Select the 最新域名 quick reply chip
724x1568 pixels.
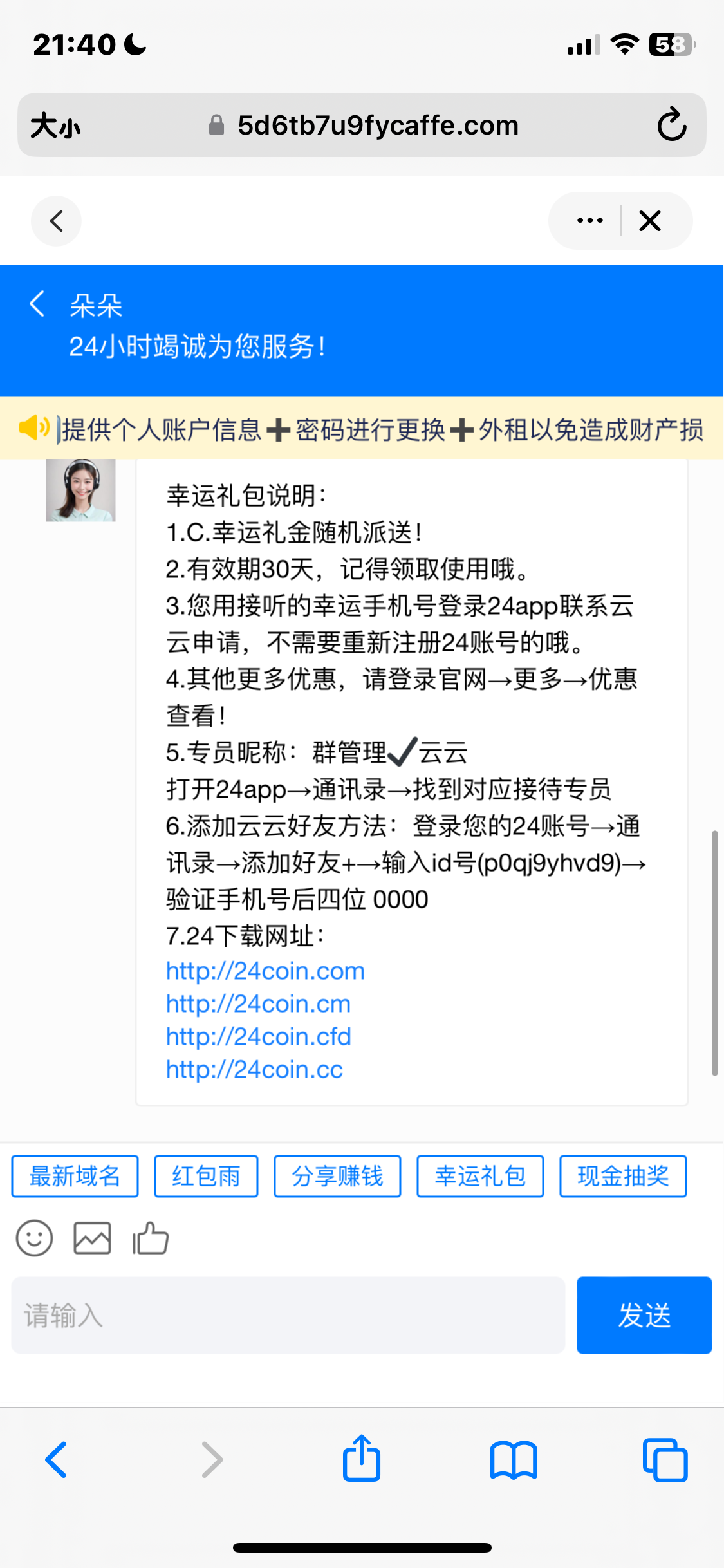pos(75,1176)
